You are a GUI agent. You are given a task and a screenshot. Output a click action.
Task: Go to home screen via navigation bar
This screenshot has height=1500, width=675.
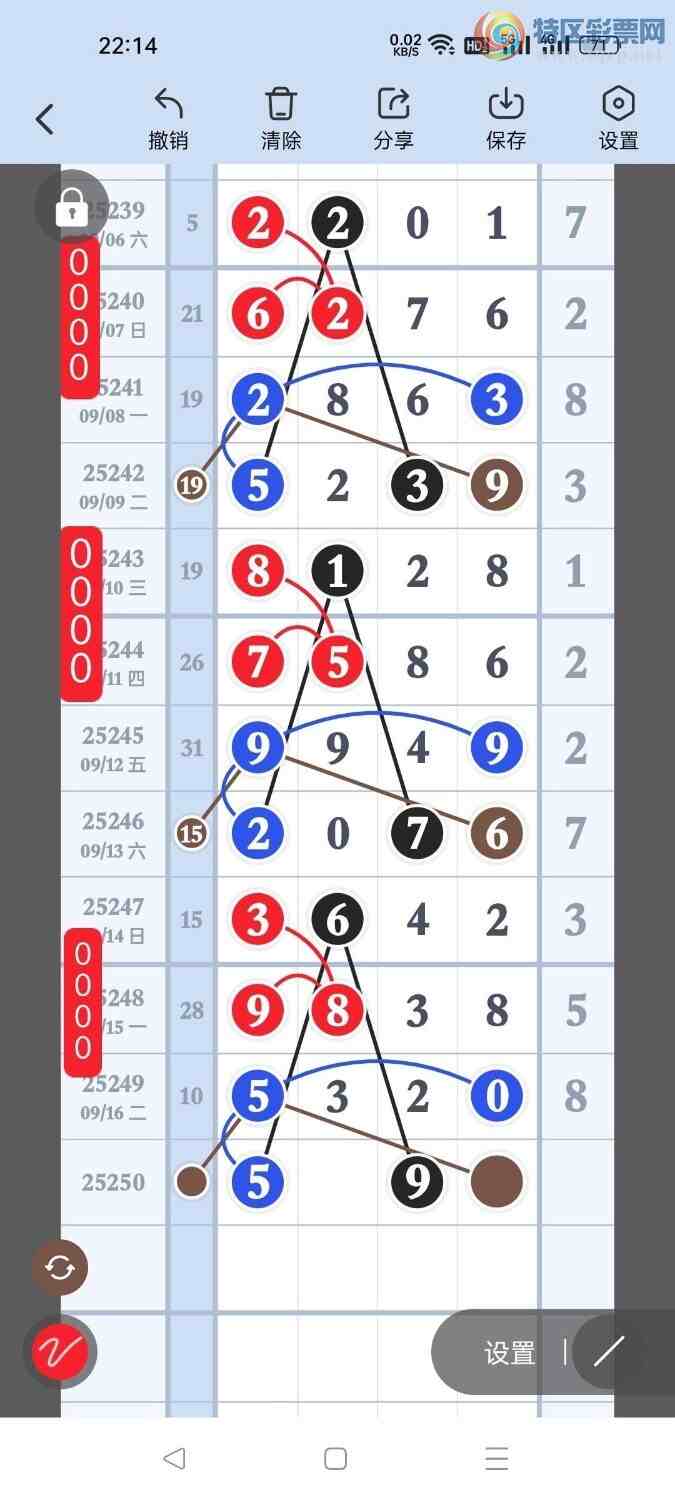point(336,1459)
